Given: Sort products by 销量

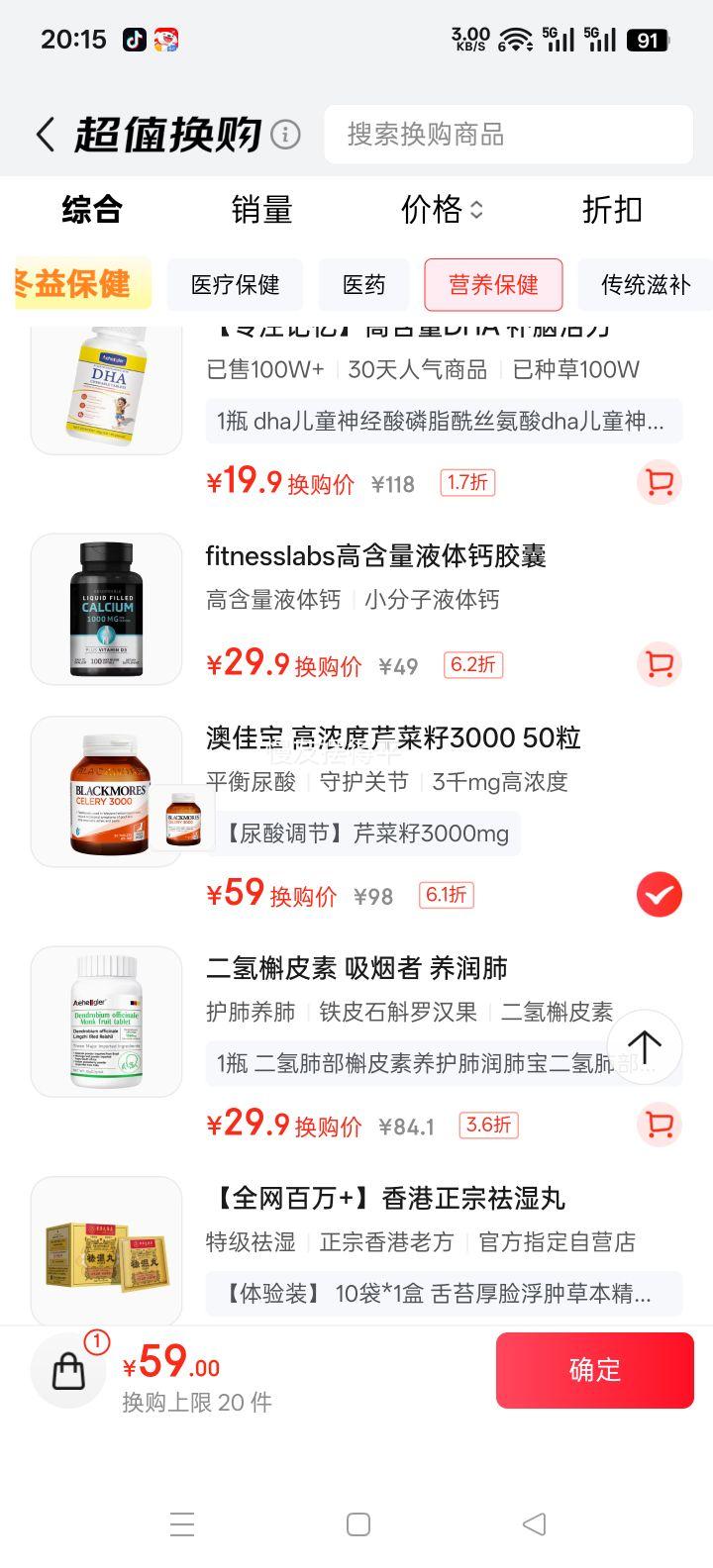Looking at the screenshot, I should coord(261,210).
